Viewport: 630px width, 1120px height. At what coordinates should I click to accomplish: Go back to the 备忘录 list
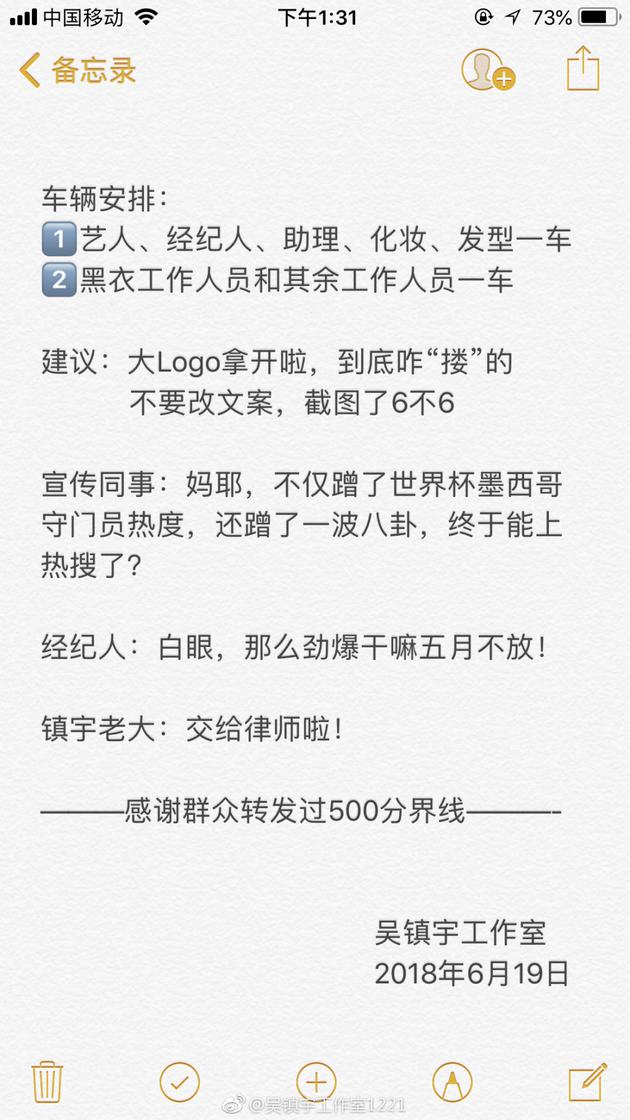77,71
